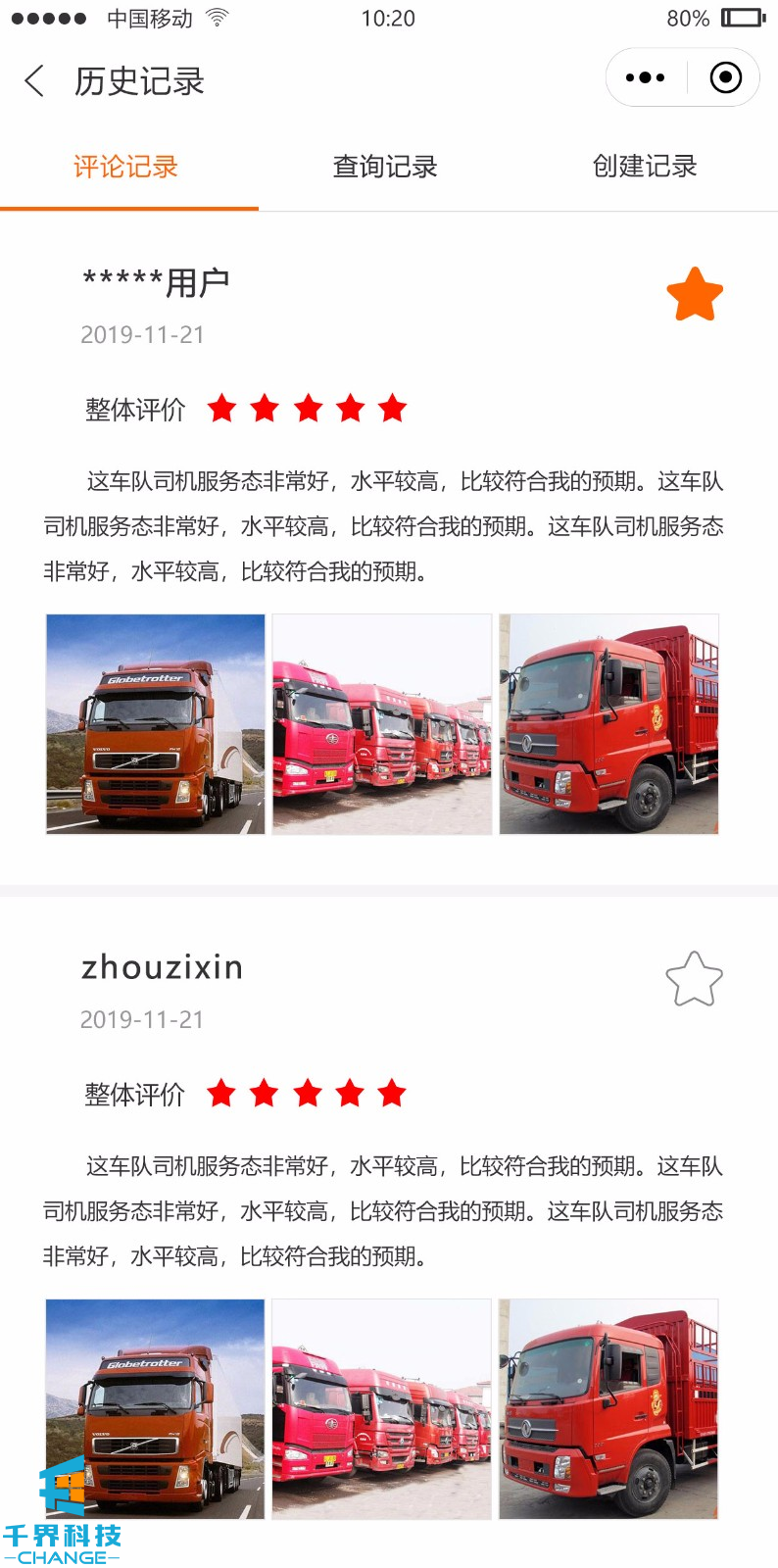Switch to the 创建记录 tab
Image resolution: width=778 pixels, height=1568 pixels.
pos(645,167)
